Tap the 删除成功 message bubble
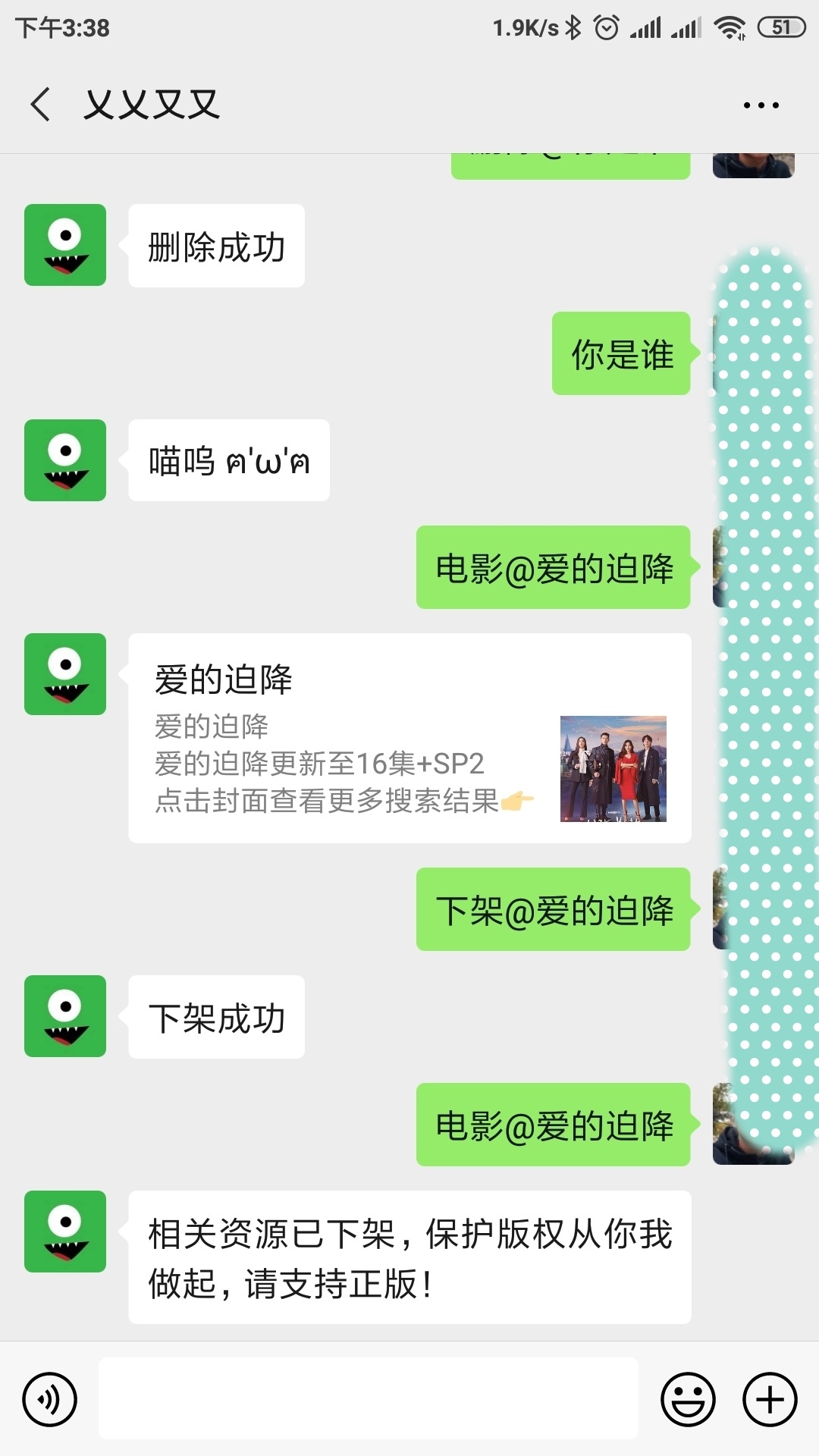Viewport: 819px width, 1456px height. [215, 244]
